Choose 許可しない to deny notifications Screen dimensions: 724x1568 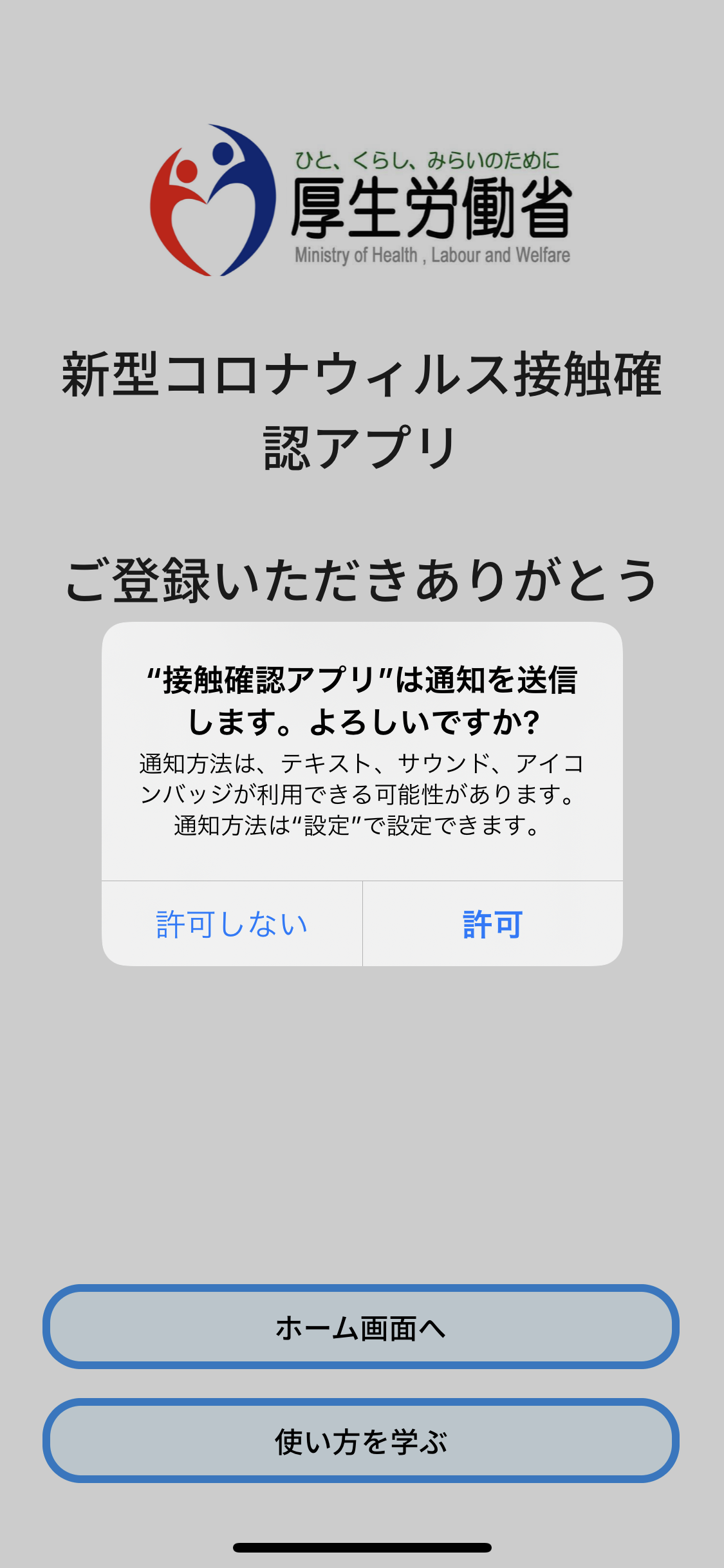[x=232, y=924]
